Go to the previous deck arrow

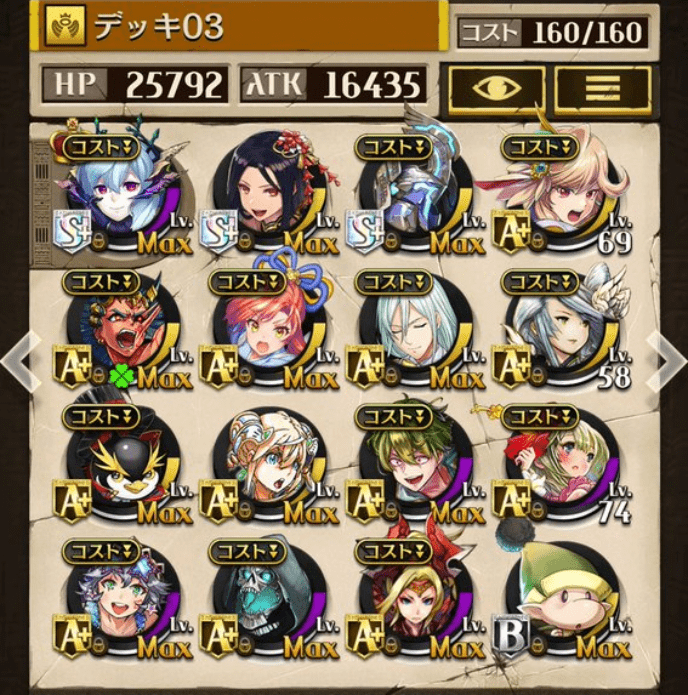18,362
